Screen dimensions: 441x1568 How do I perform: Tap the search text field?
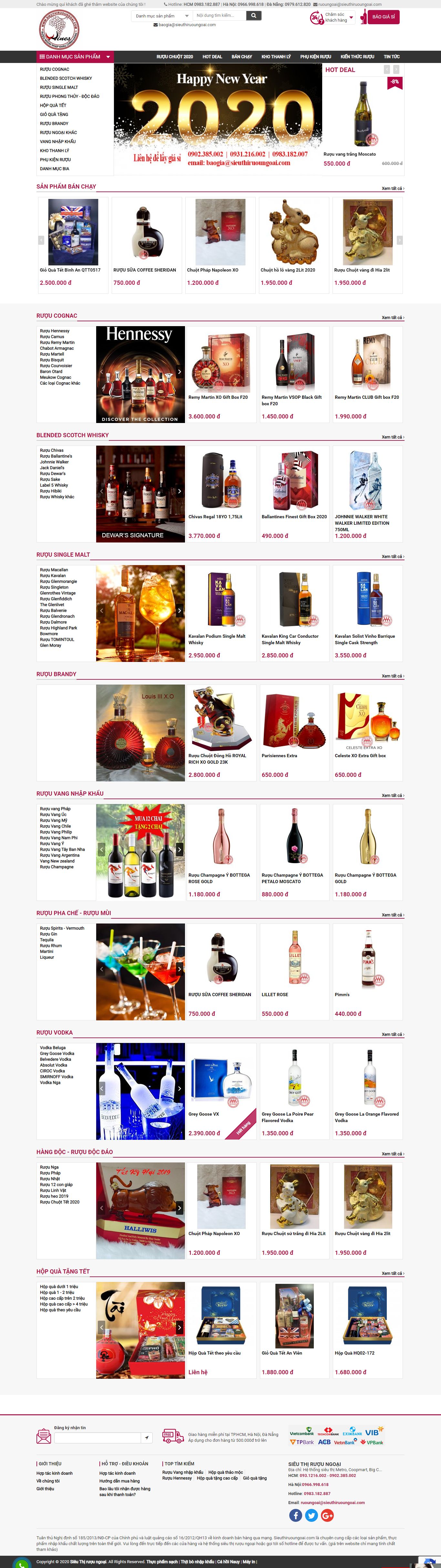pyautogui.click(x=219, y=16)
